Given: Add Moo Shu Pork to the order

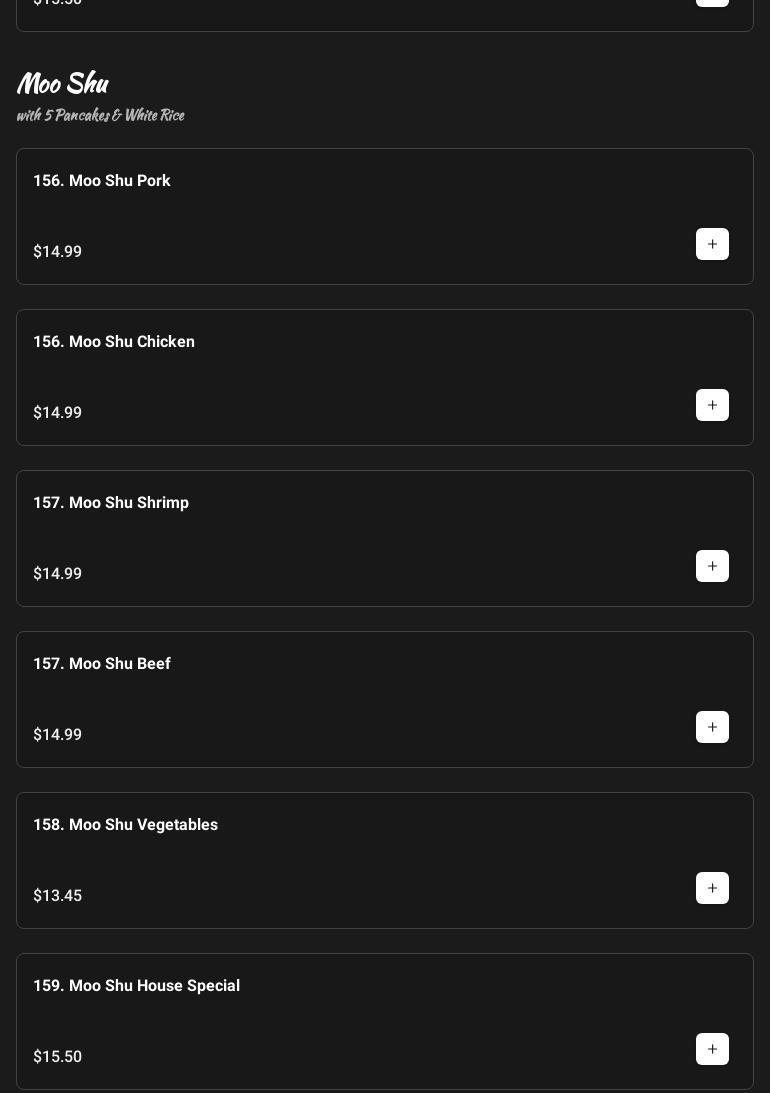Looking at the screenshot, I should click(712, 244).
